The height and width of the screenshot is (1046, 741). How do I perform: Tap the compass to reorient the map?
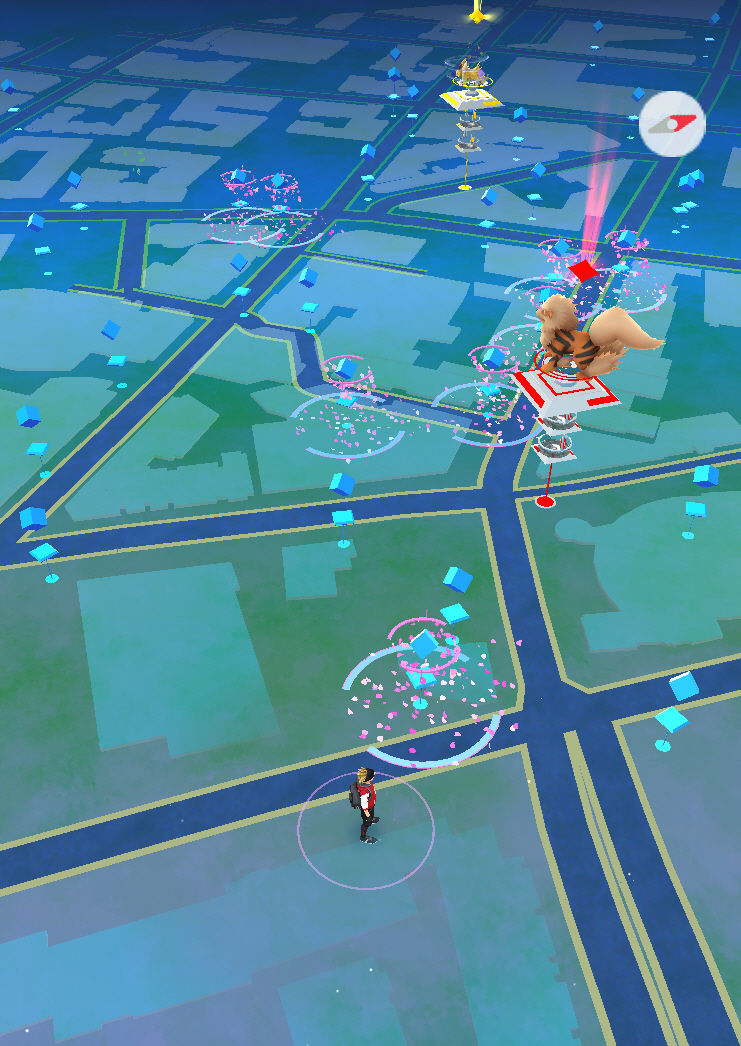(672, 124)
